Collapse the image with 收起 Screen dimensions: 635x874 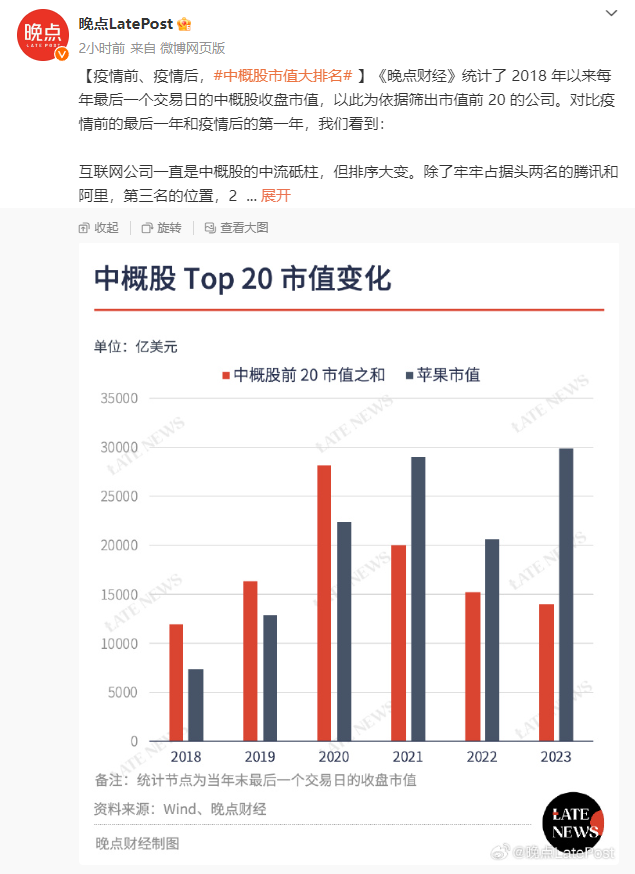(99, 228)
